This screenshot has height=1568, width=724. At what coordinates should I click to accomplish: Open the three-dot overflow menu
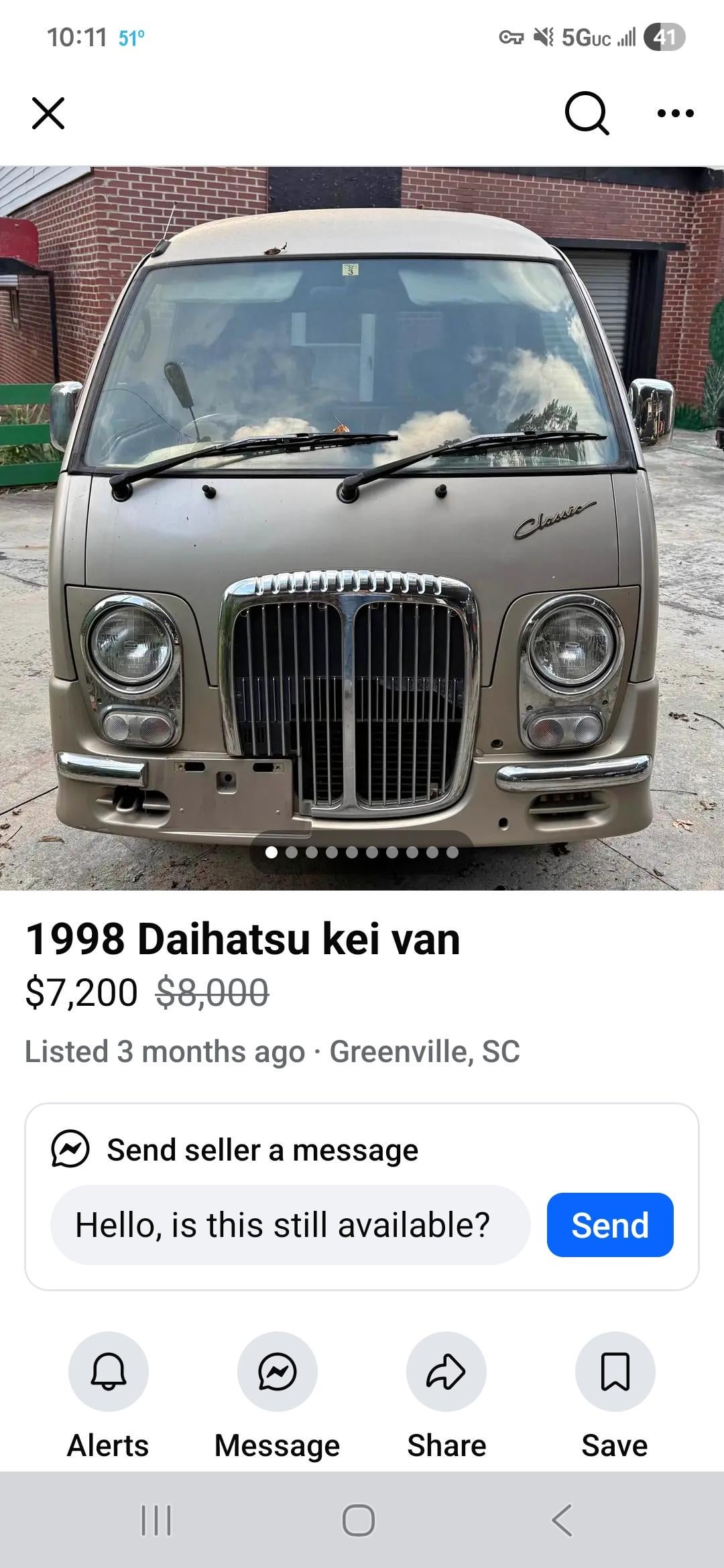(675, 113)
